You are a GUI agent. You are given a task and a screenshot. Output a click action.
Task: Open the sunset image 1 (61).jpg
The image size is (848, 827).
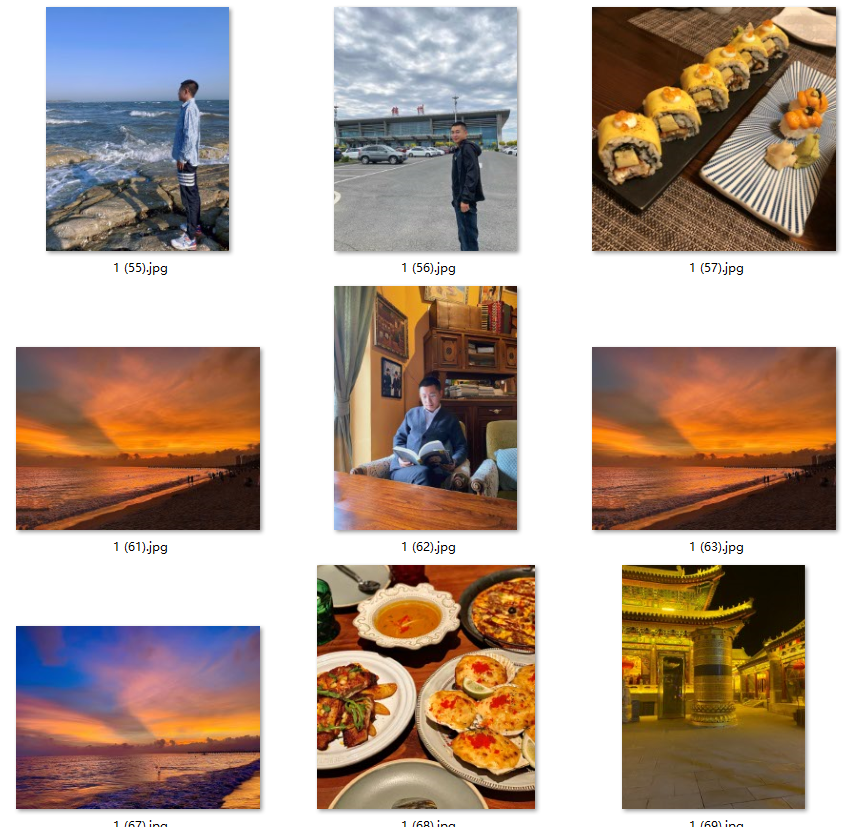[x=137, y=438]
